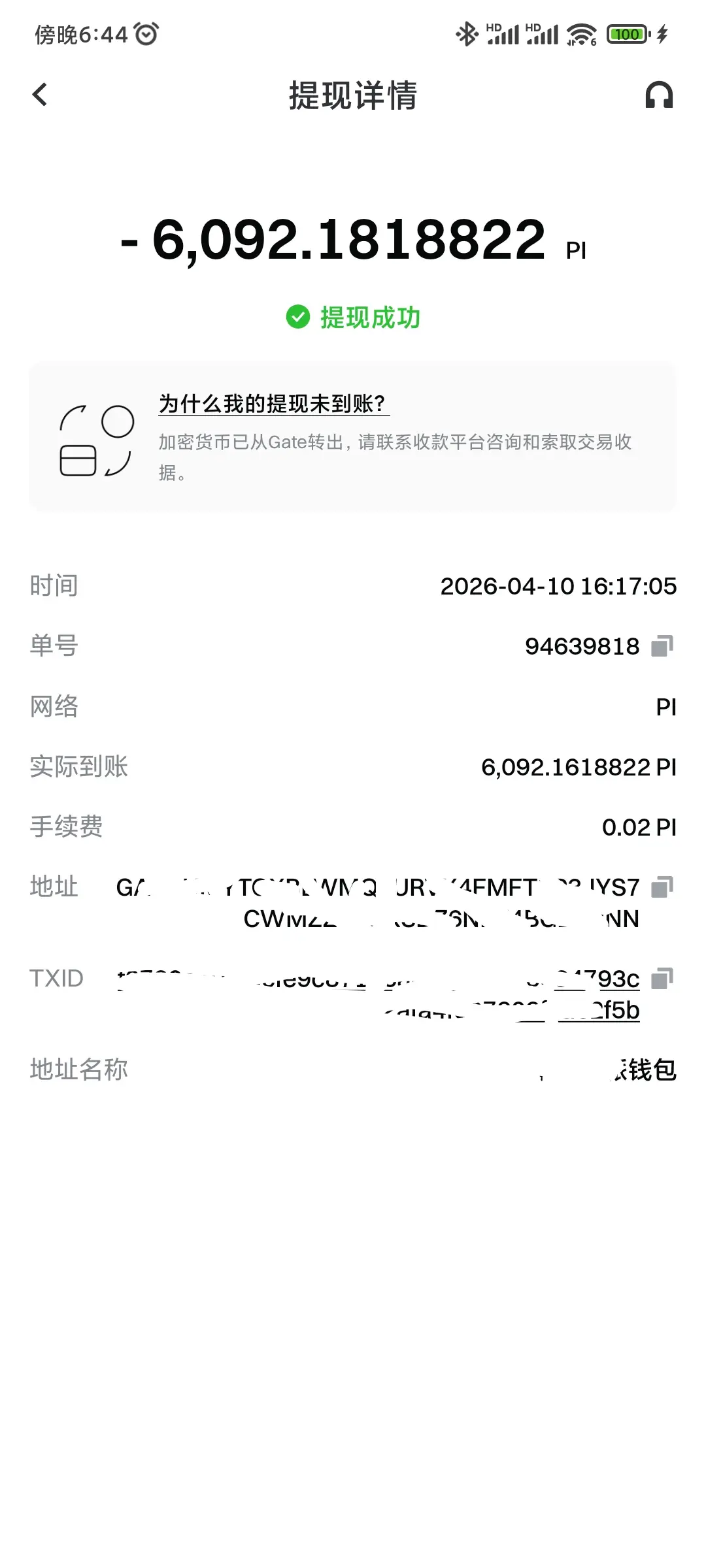
Task: Open customer service via the headphones icon
Action: click(x=661, y=95)
